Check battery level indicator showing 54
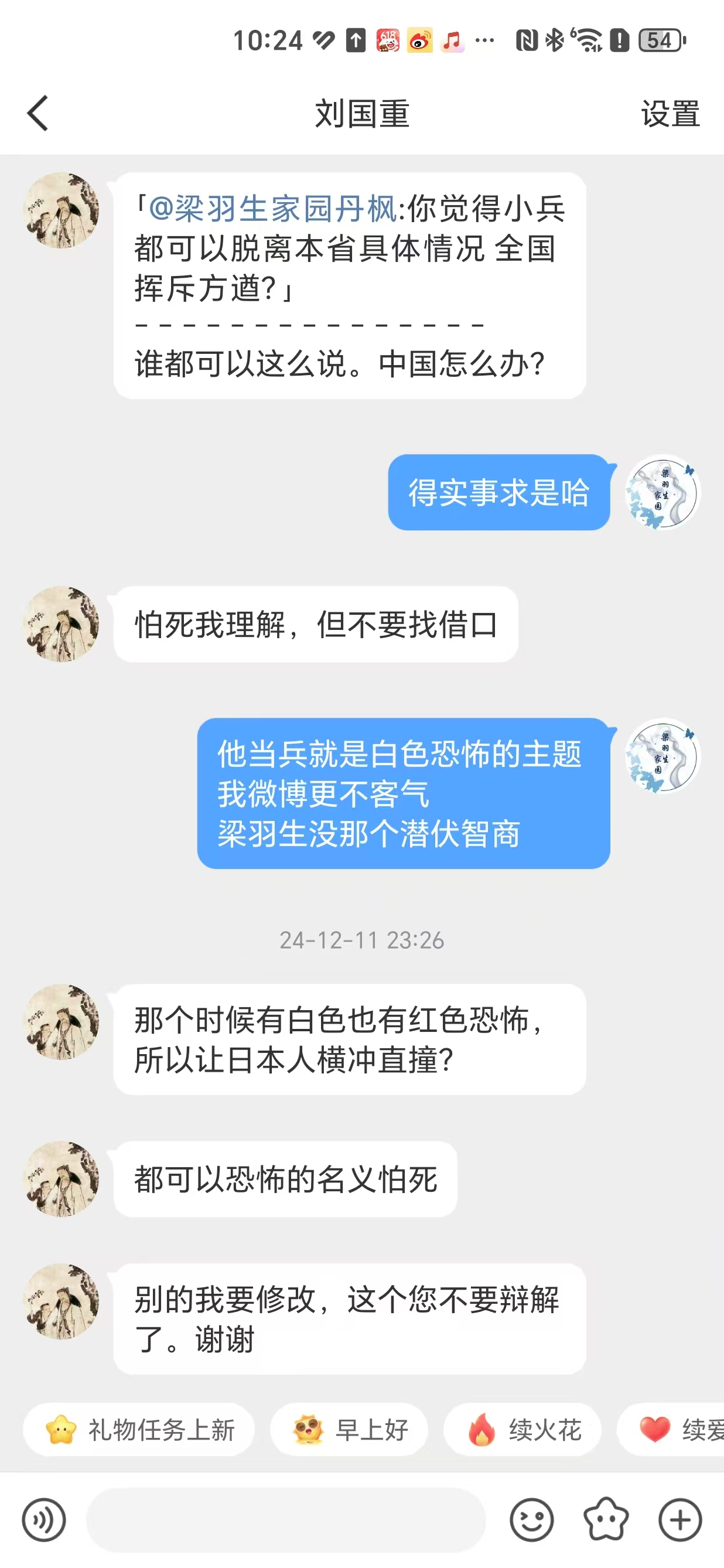The height and width of the screenshot is (1568, 724). tap(659, 39)
